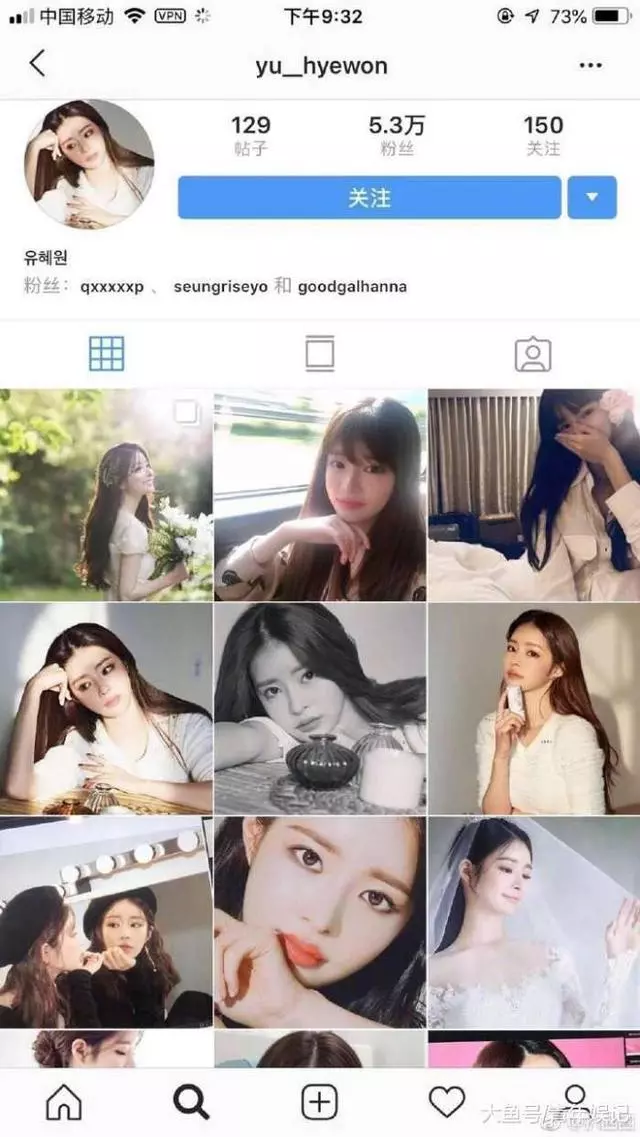Viewport: 640px width, 1137px height.
Task: Open the three-dot overflow menu
Action: [x=591, y=66]
